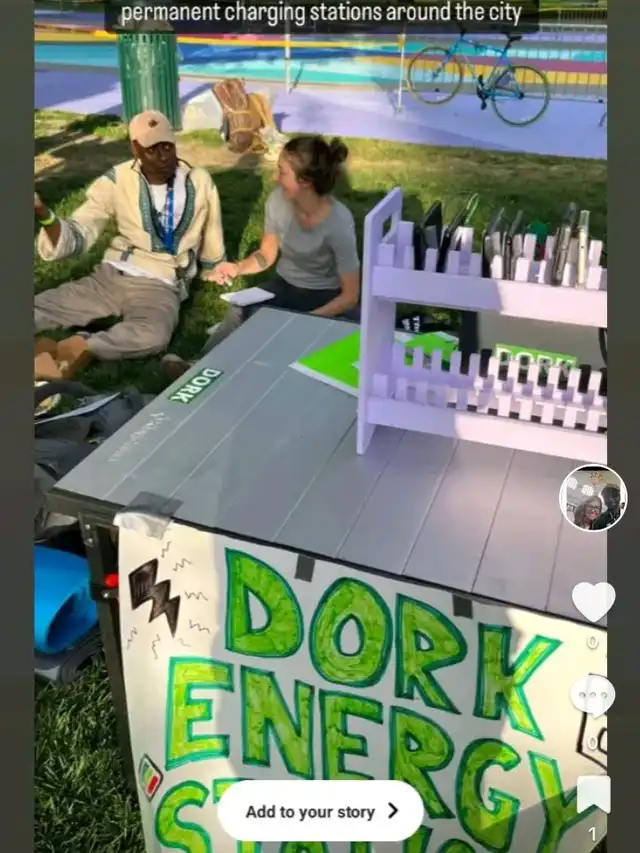Tap the Add to your story button
The height and width of the screenshot is (853, 640).
coord(320,811)
